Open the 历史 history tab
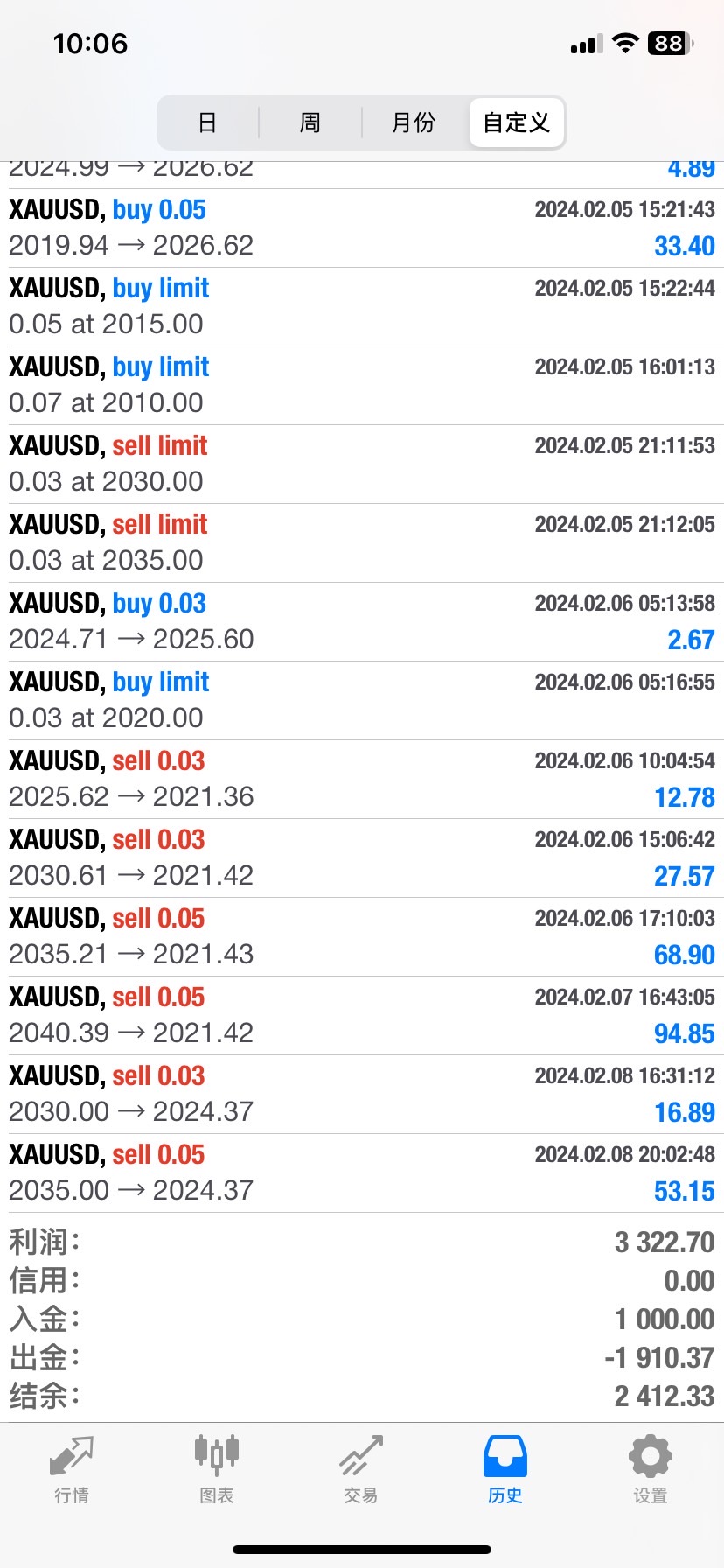Image resolution: width=724 pixels, height=1568 pixels. pos(505,1468)
